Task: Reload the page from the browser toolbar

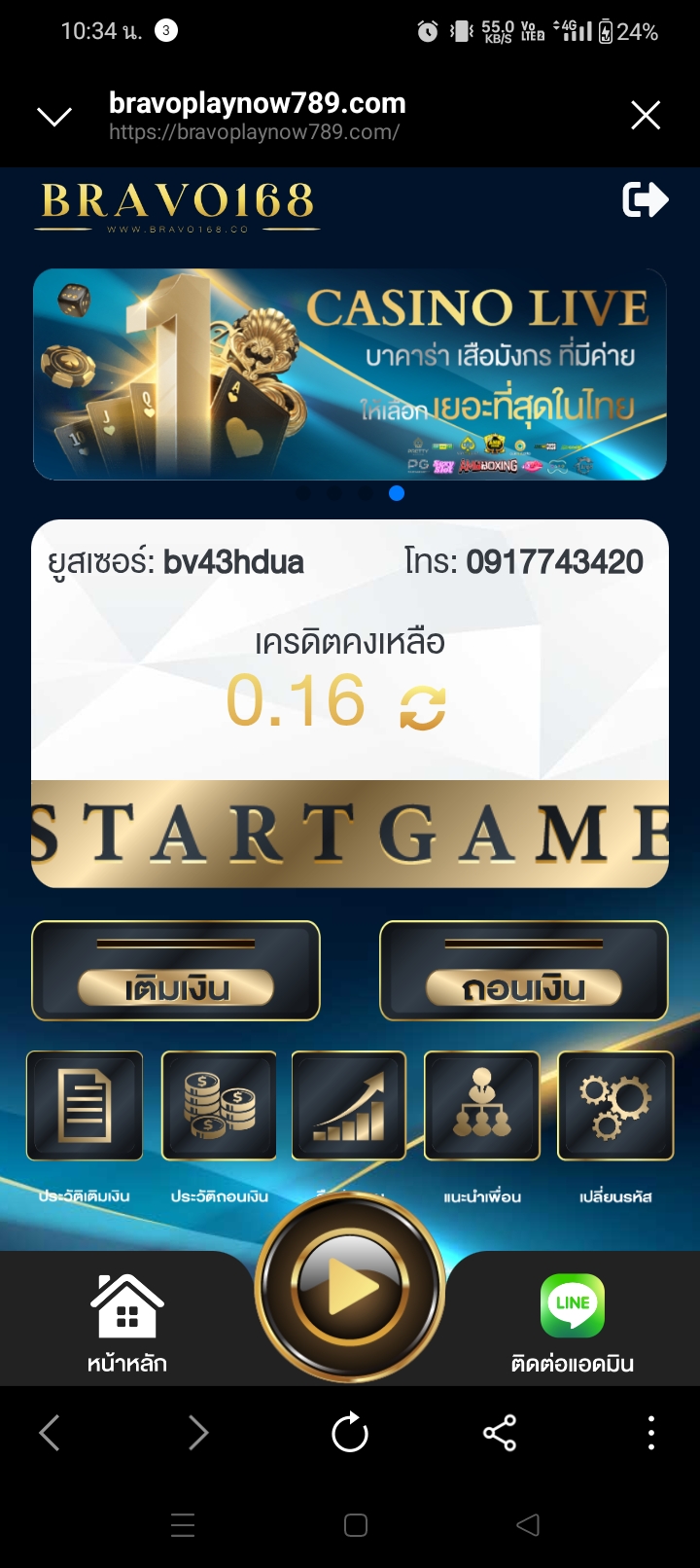Action: tap(350, 1433)
